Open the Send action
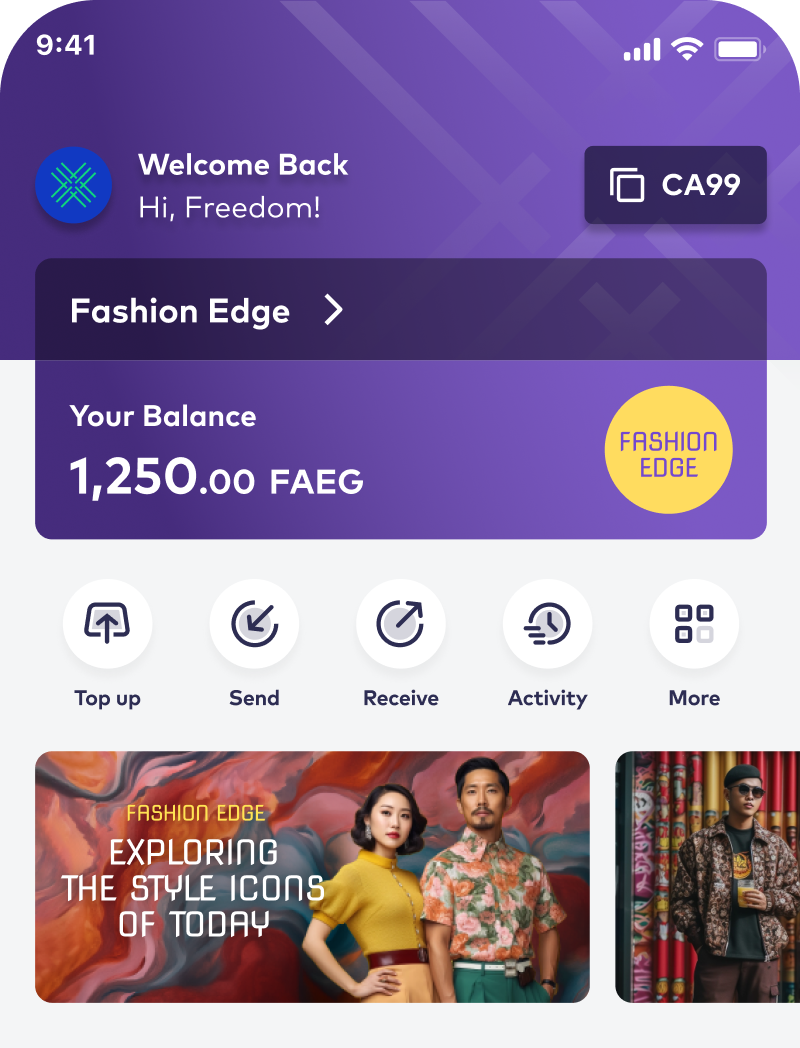The image size is (800, 1048). [x=254, y=624]
